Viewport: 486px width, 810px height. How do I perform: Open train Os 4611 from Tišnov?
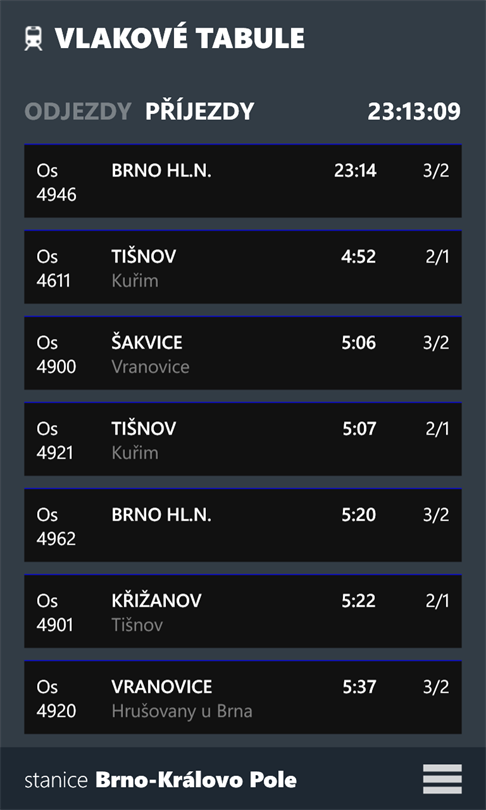tap(243, 267)
